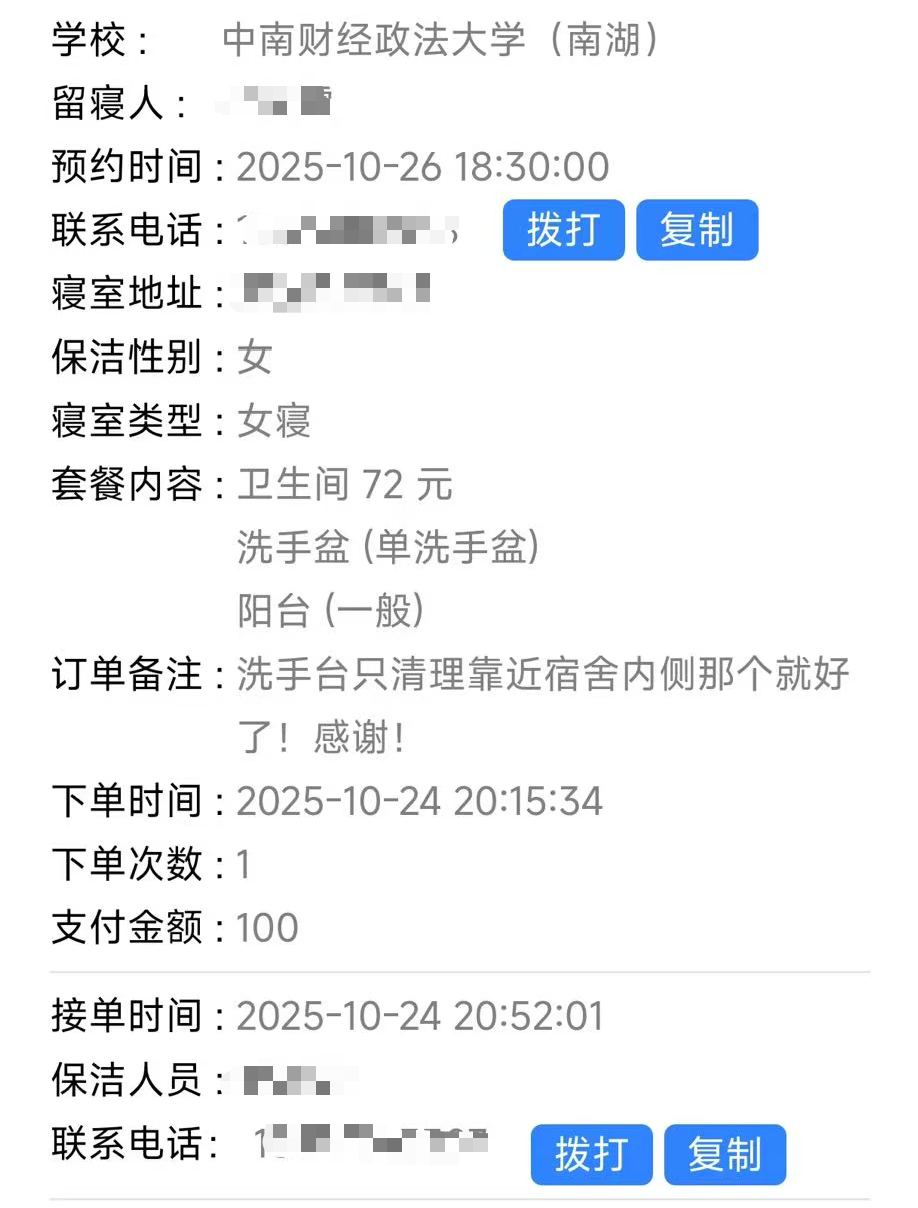The image size is (918, 1208).
Task: Select the reservation time 2025-10-26 18:30:00
Action: [x=420, y=167]
